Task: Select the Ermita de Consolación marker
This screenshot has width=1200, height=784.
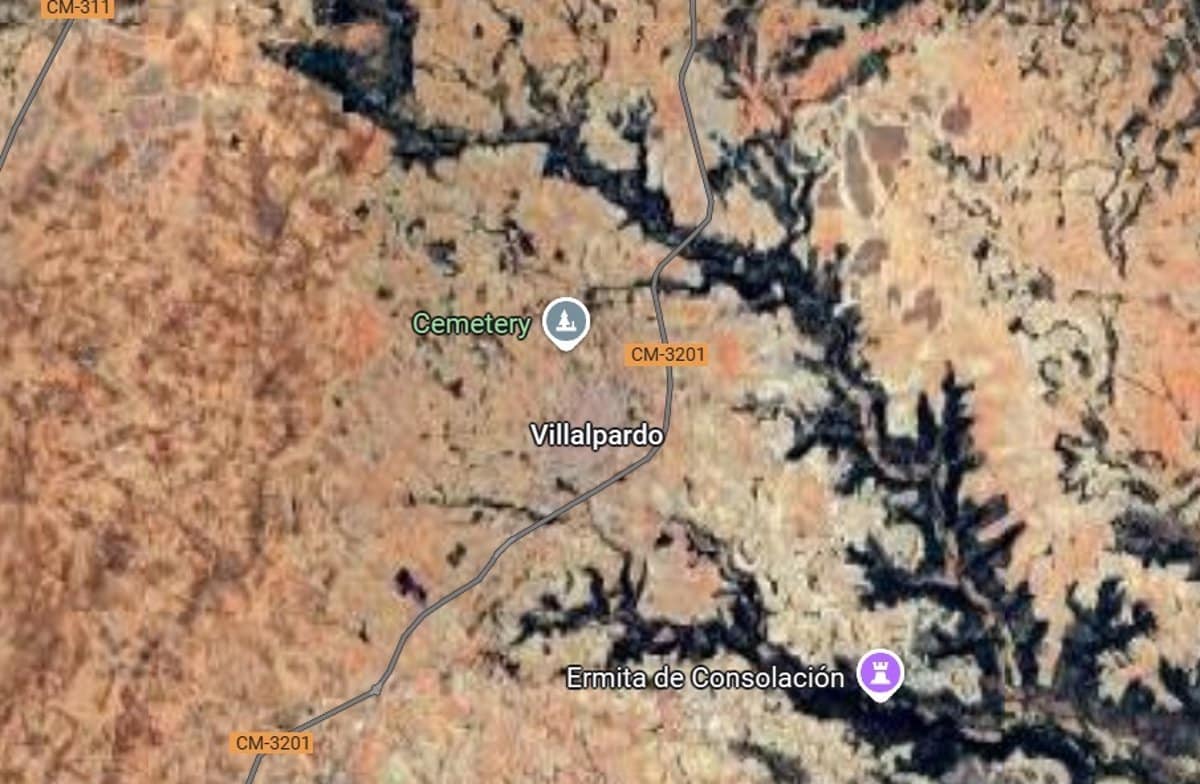Action: coord(880,675)
